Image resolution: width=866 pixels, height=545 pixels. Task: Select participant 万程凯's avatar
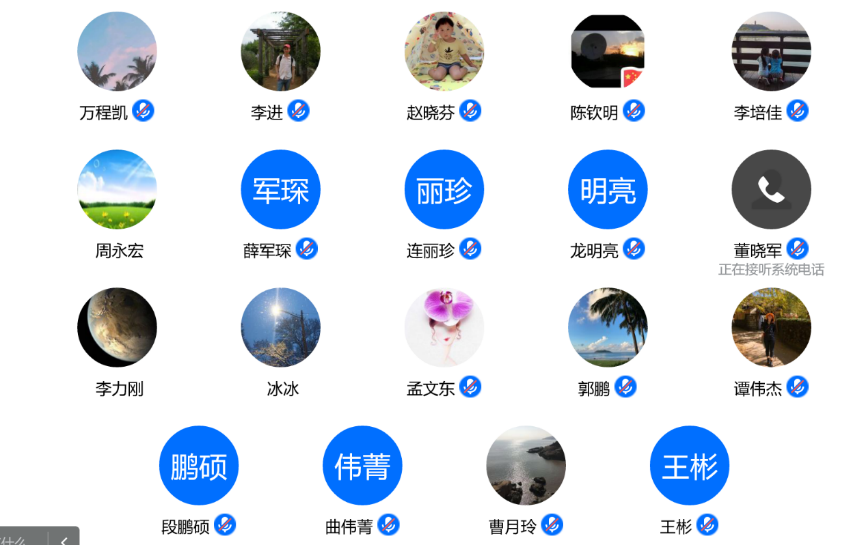tap(117, 51)
